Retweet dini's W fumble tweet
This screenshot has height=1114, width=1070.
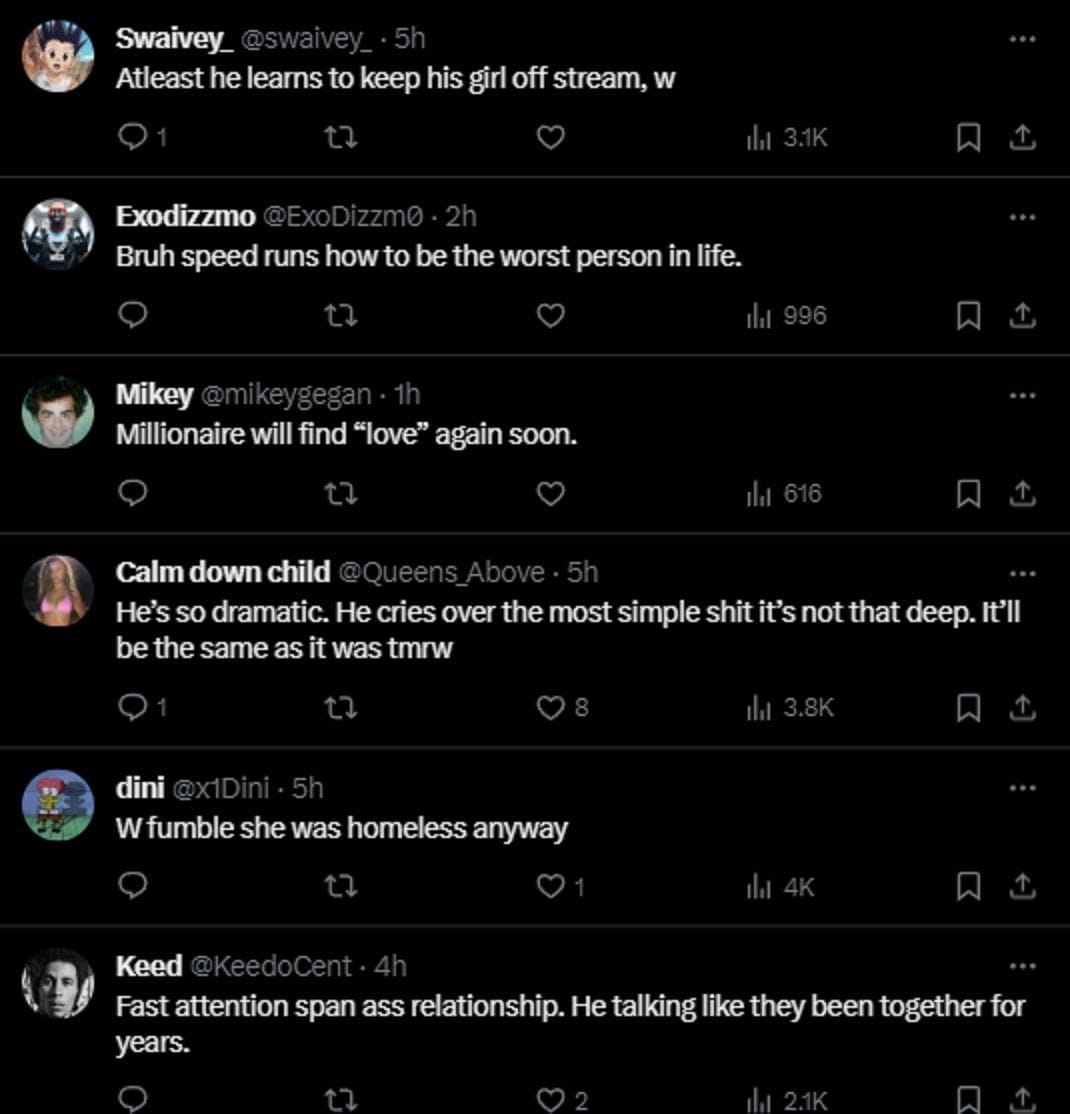click(x=343, y=886)
